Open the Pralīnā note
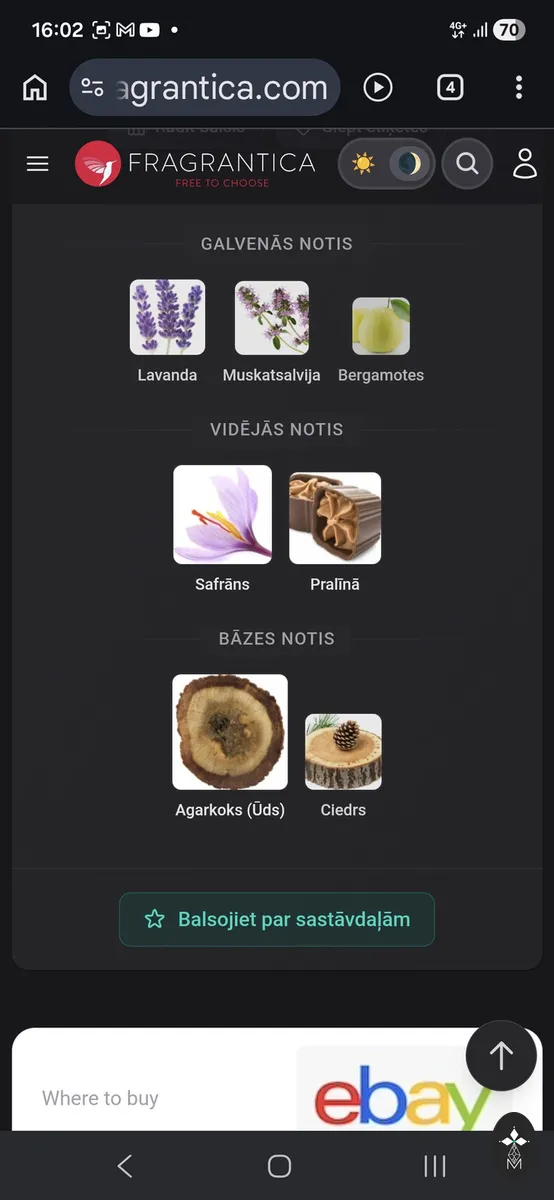554x1200 pixels. 335,533
